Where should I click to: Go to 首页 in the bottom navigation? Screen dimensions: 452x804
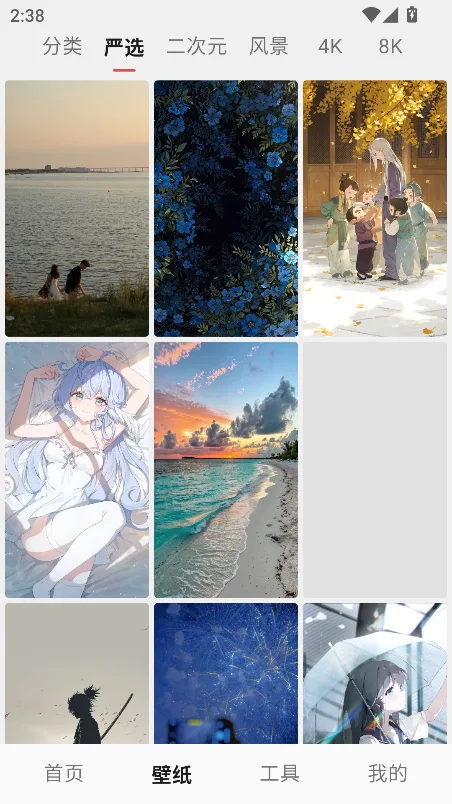(x=64, y=773)
